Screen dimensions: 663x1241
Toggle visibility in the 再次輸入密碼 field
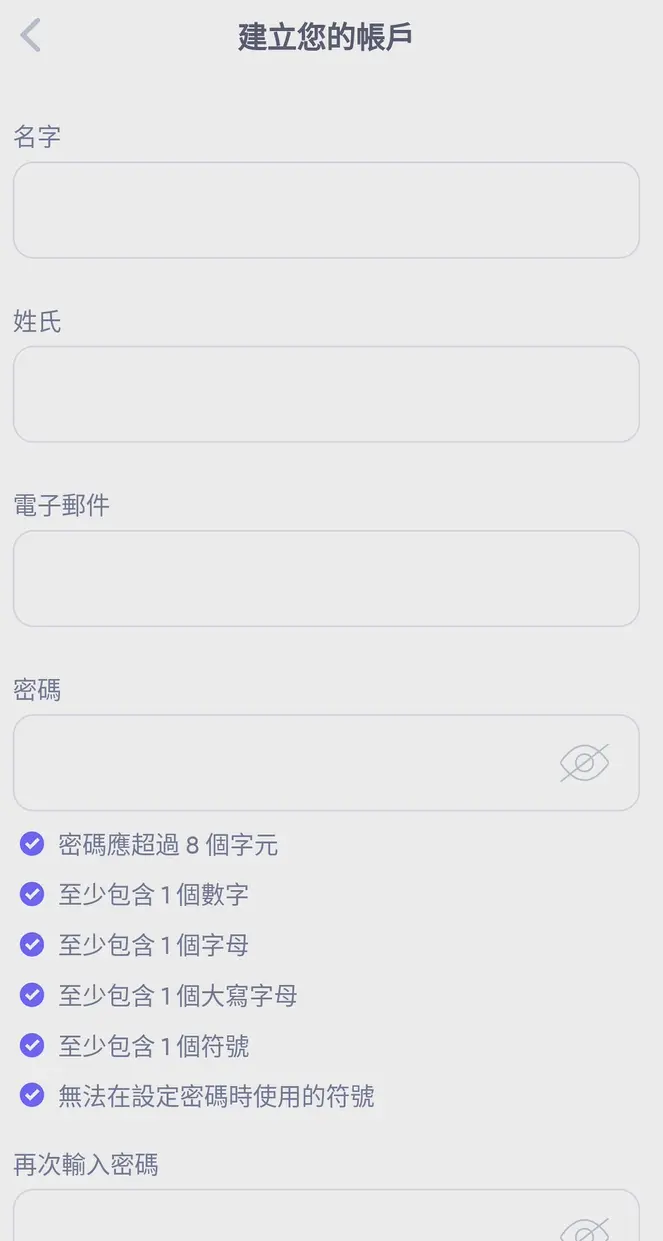[x=585, y=1228]
